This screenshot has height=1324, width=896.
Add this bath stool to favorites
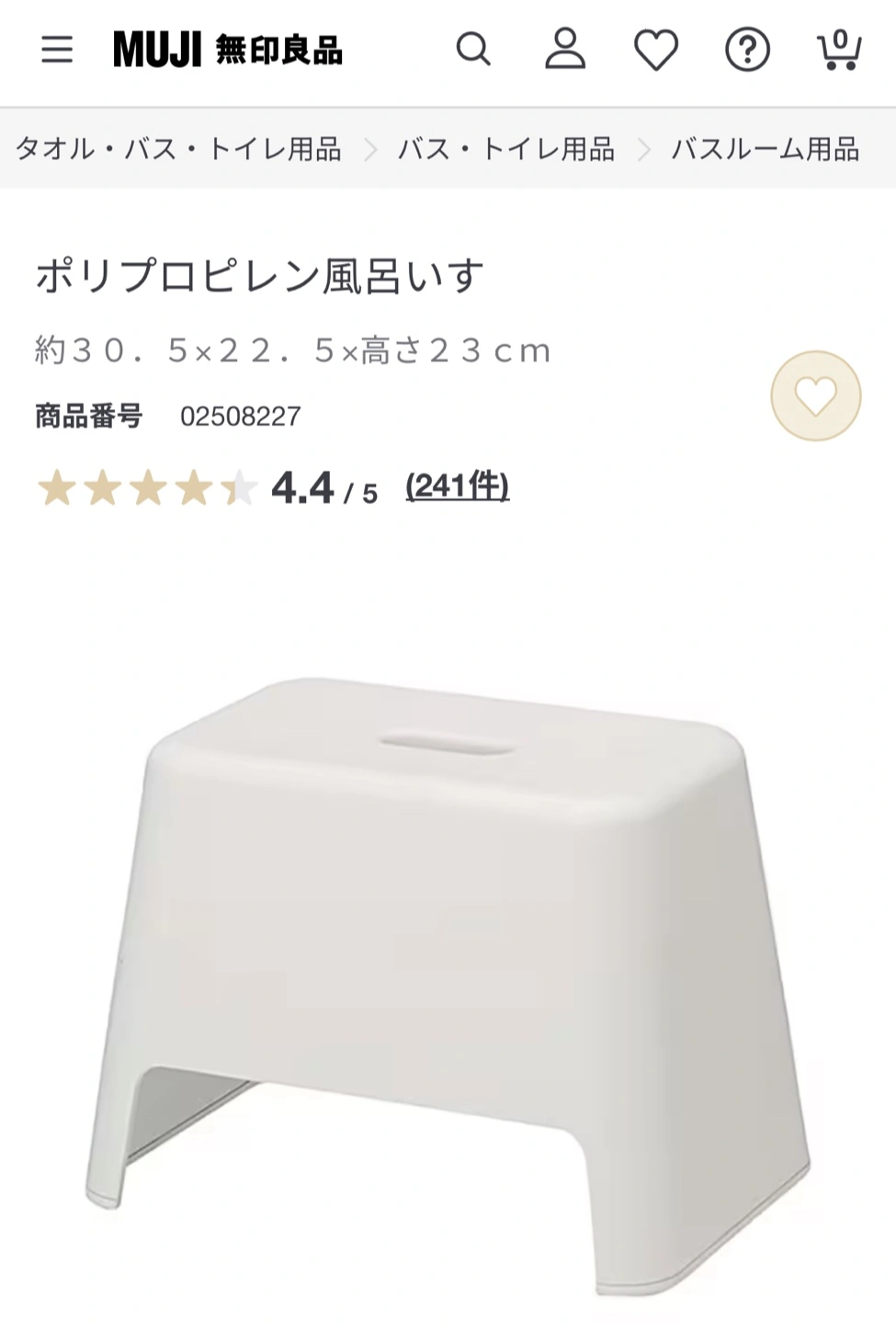click(x=815, y=396)
